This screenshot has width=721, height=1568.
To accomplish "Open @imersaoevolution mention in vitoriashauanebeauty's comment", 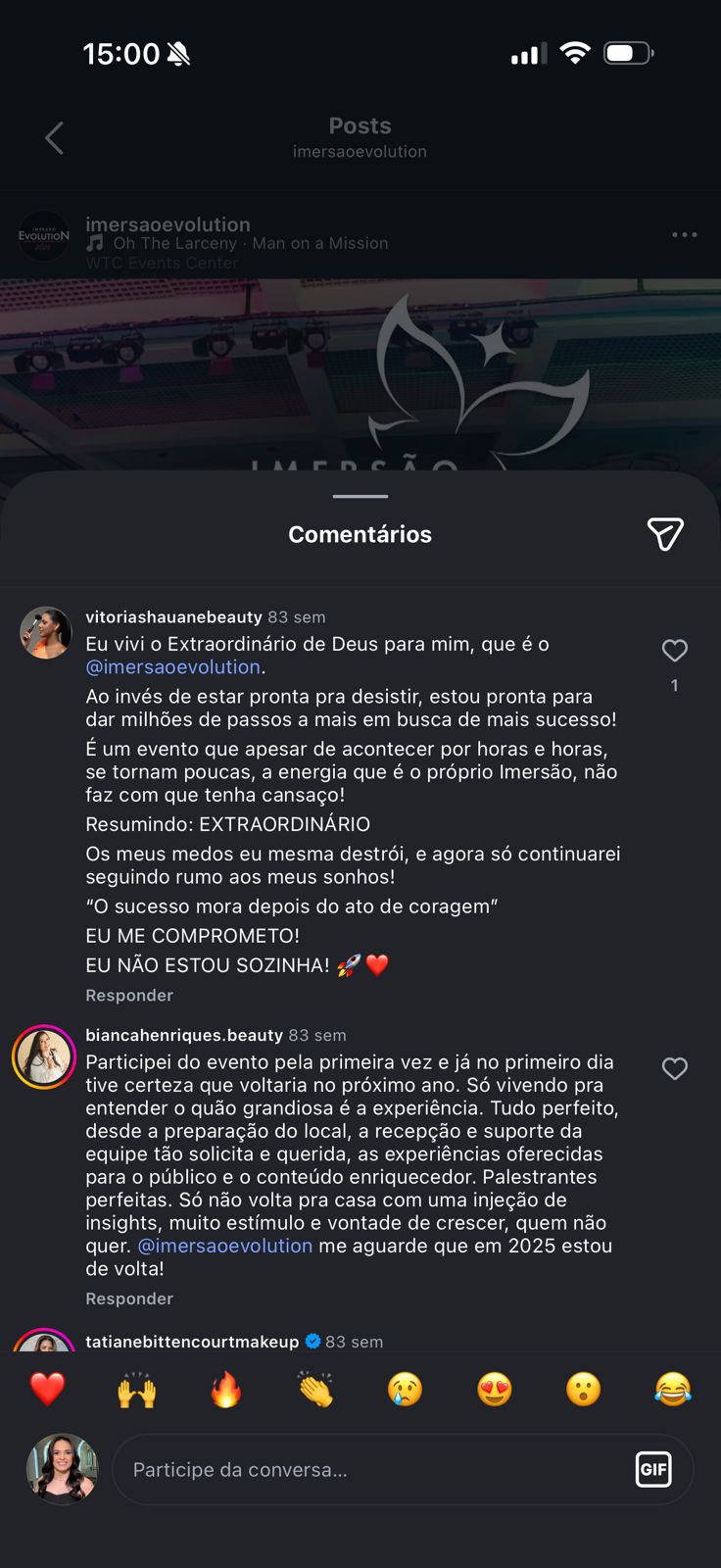I will click(x=173, y=667).
